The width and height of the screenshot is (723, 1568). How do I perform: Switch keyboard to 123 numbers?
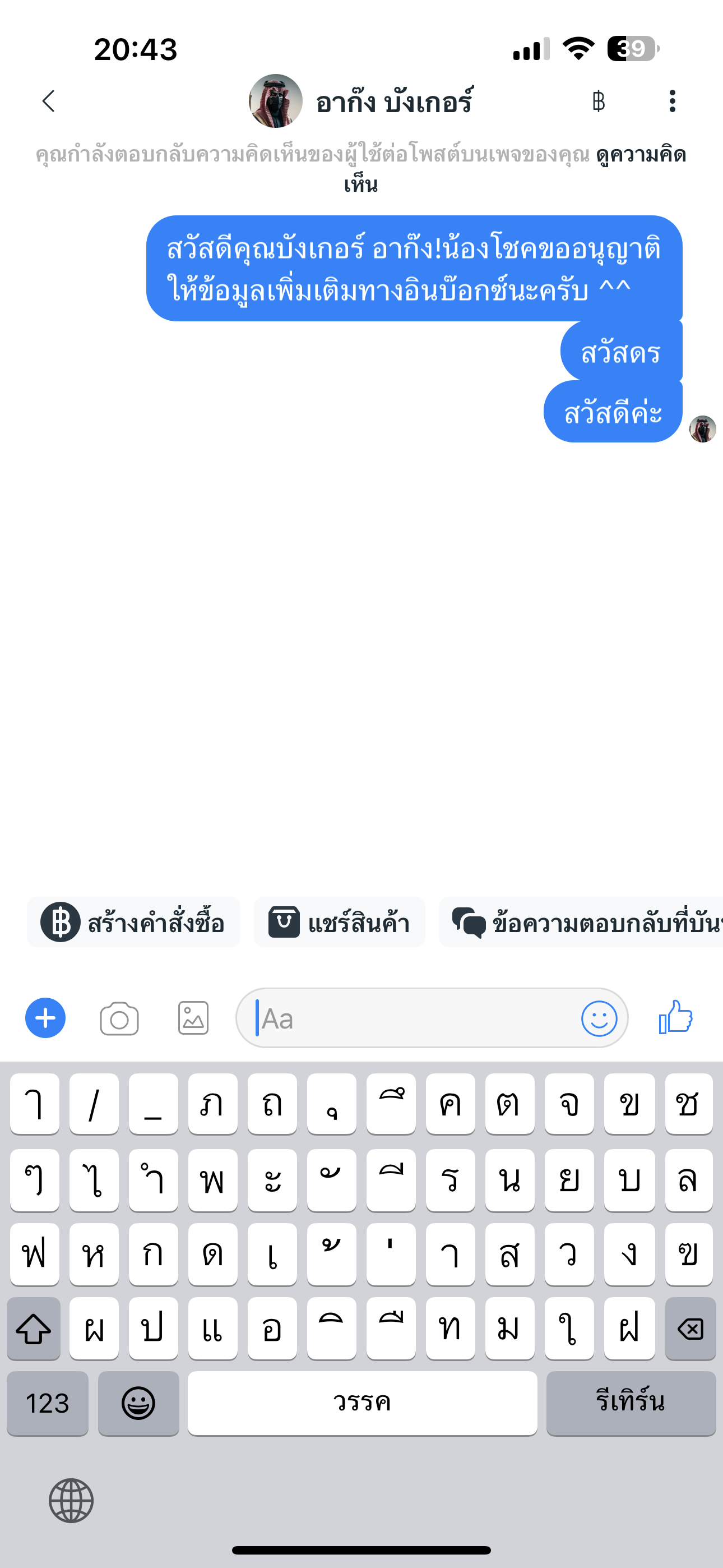[48, 1404]
